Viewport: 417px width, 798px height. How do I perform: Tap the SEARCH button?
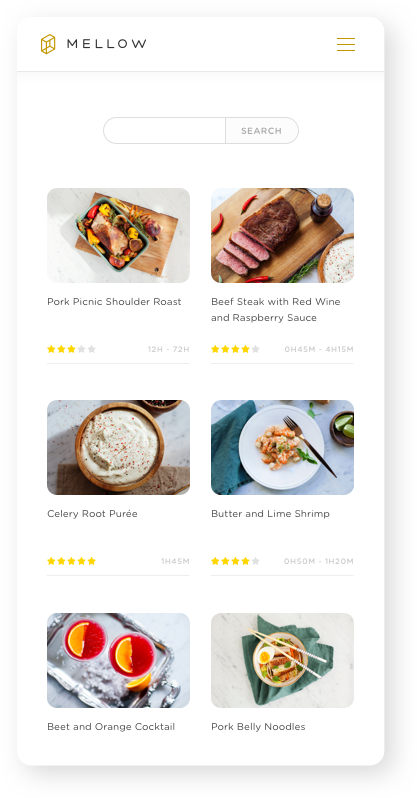pyautogui.click(x=262, y=131)
